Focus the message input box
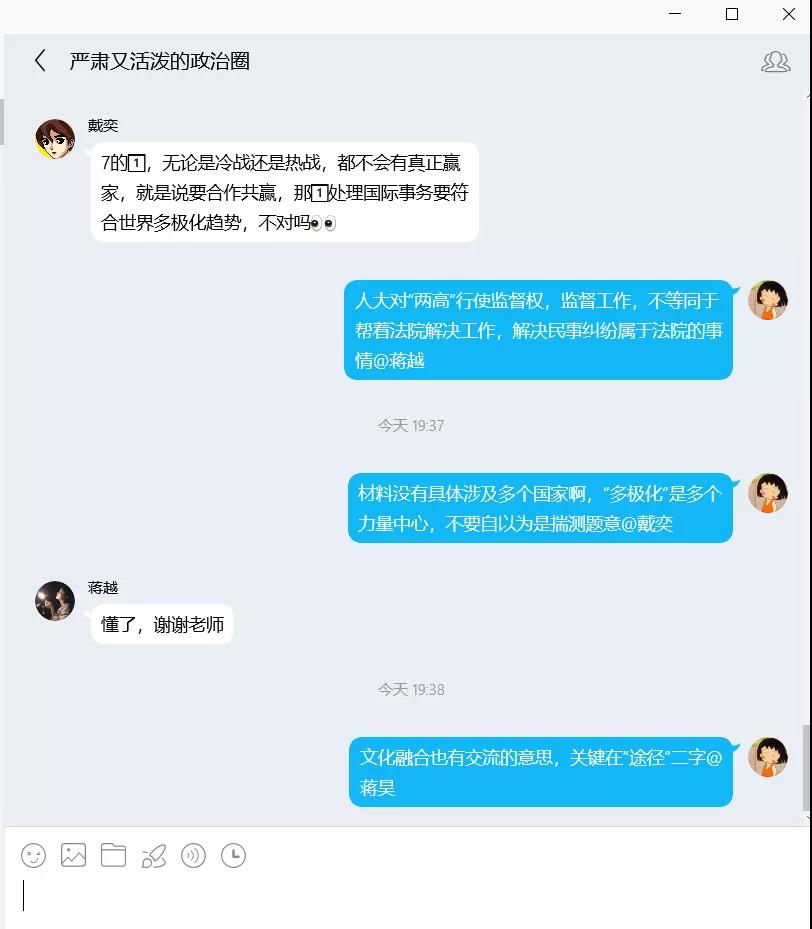The image size is (812, 929). coord(400,896)
